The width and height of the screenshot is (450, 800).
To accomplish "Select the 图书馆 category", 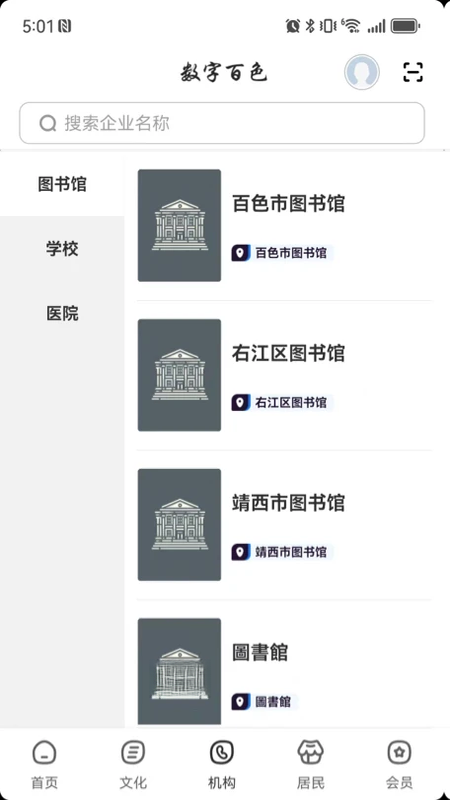I will tap(62, 184).
